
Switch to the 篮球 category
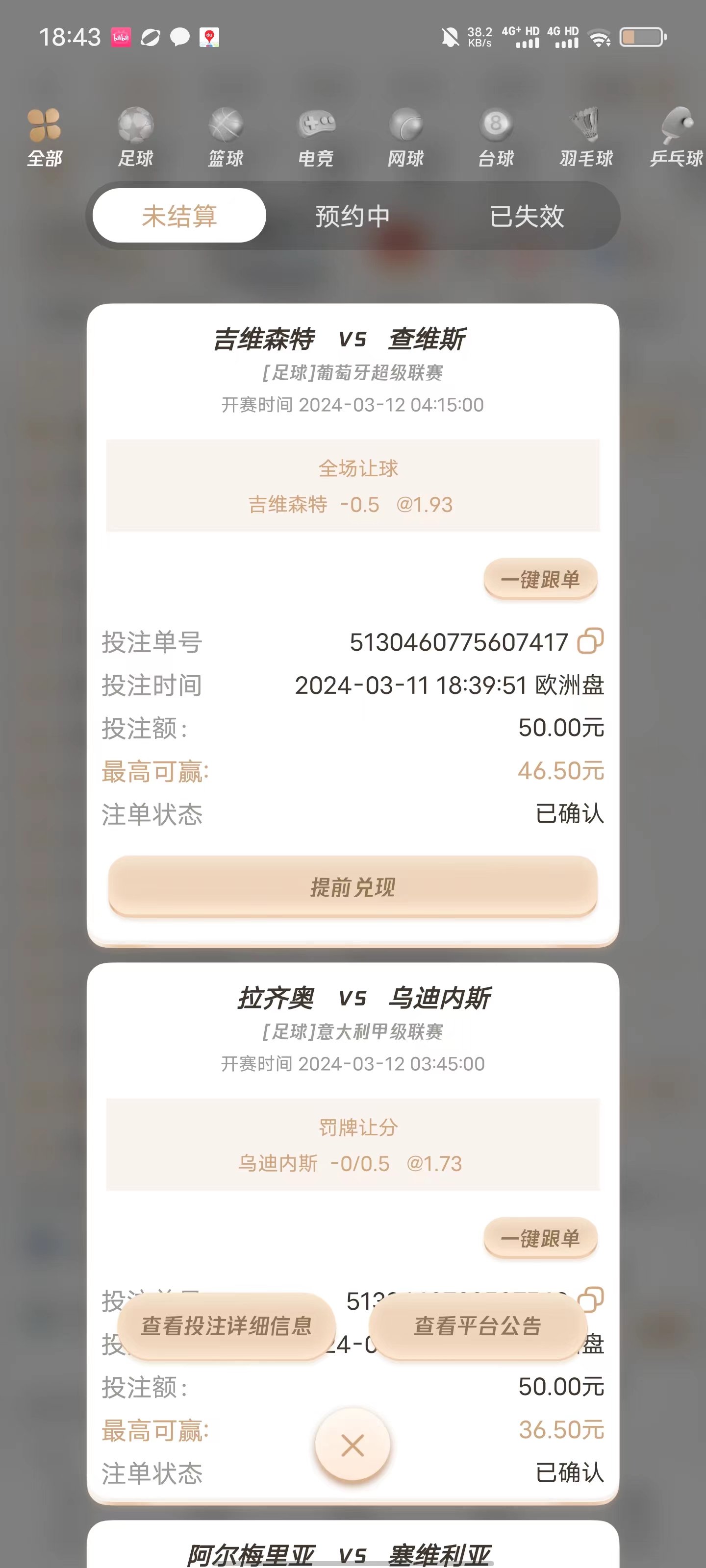coord(226,138)
